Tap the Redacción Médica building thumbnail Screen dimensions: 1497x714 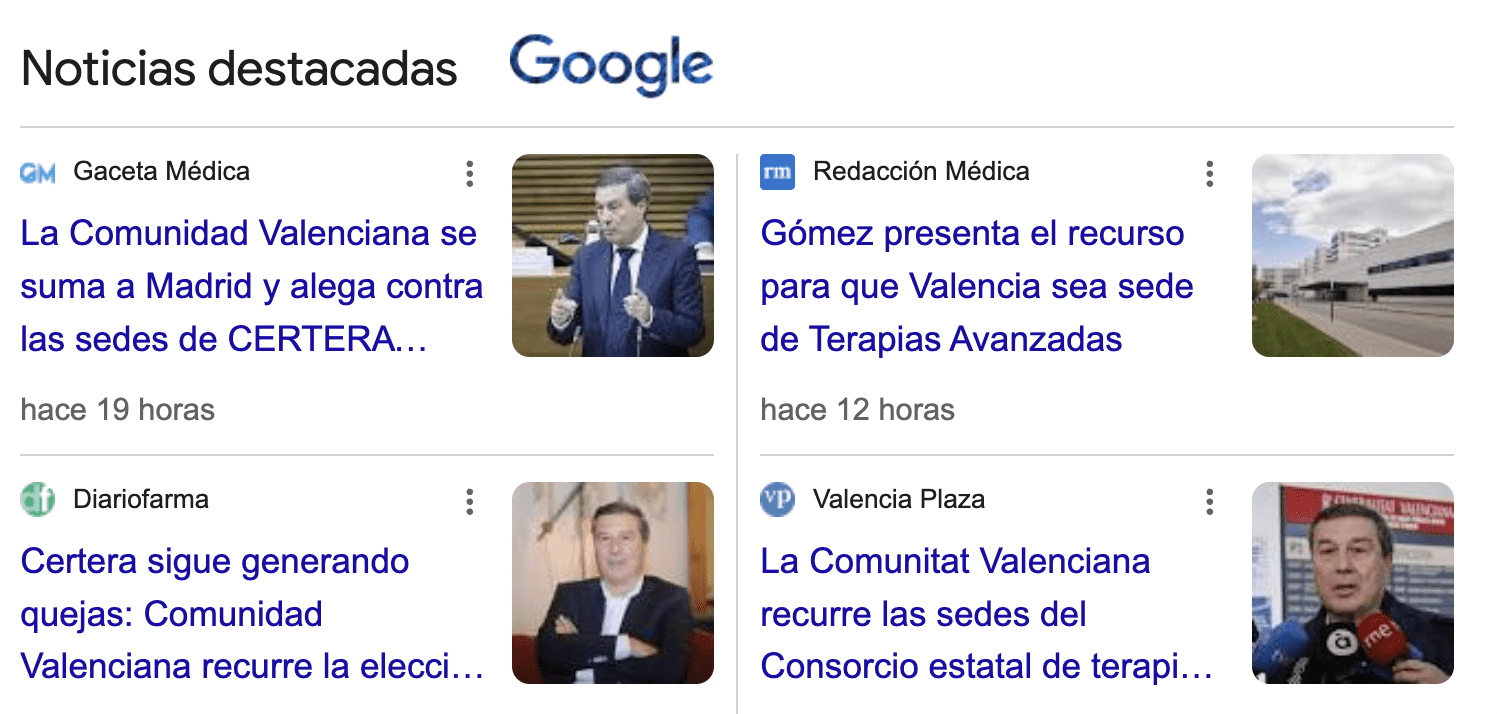(1352, 255)
